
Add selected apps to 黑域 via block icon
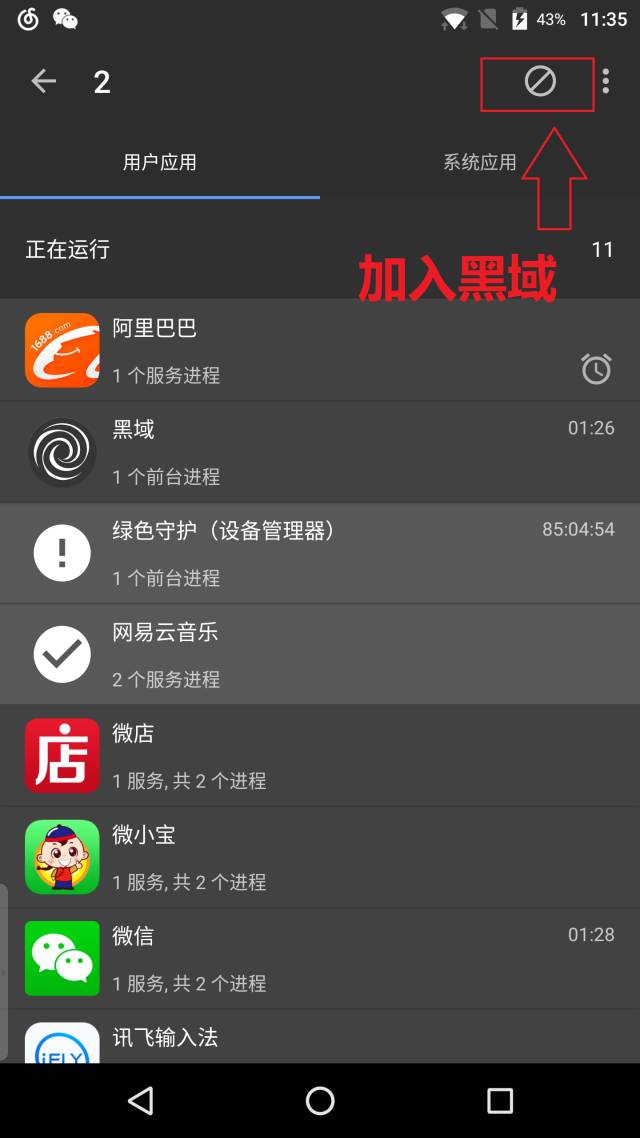point(540,81)
